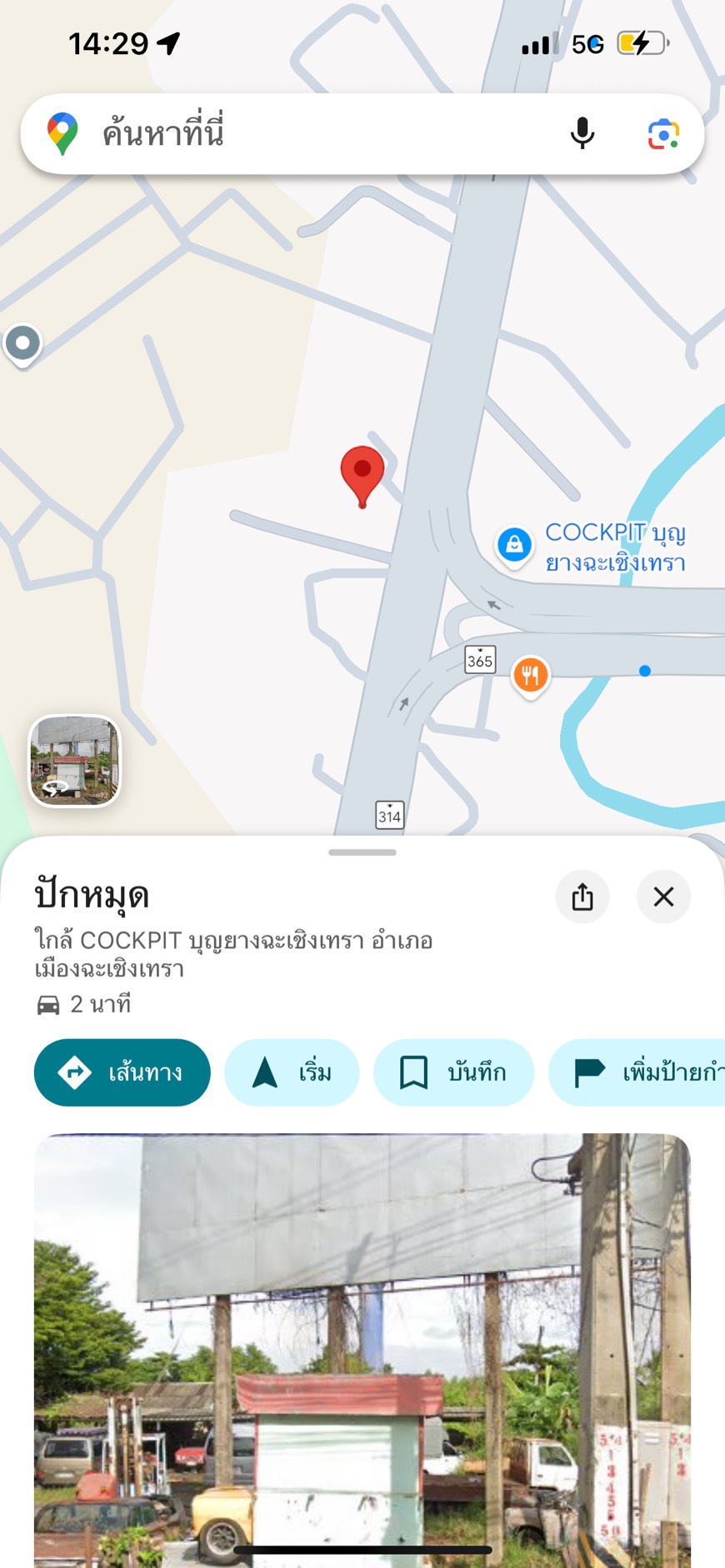725x1568 pixels.
Task: Tap the blue dot on the eastern road
Action: (x=643, y=672)
